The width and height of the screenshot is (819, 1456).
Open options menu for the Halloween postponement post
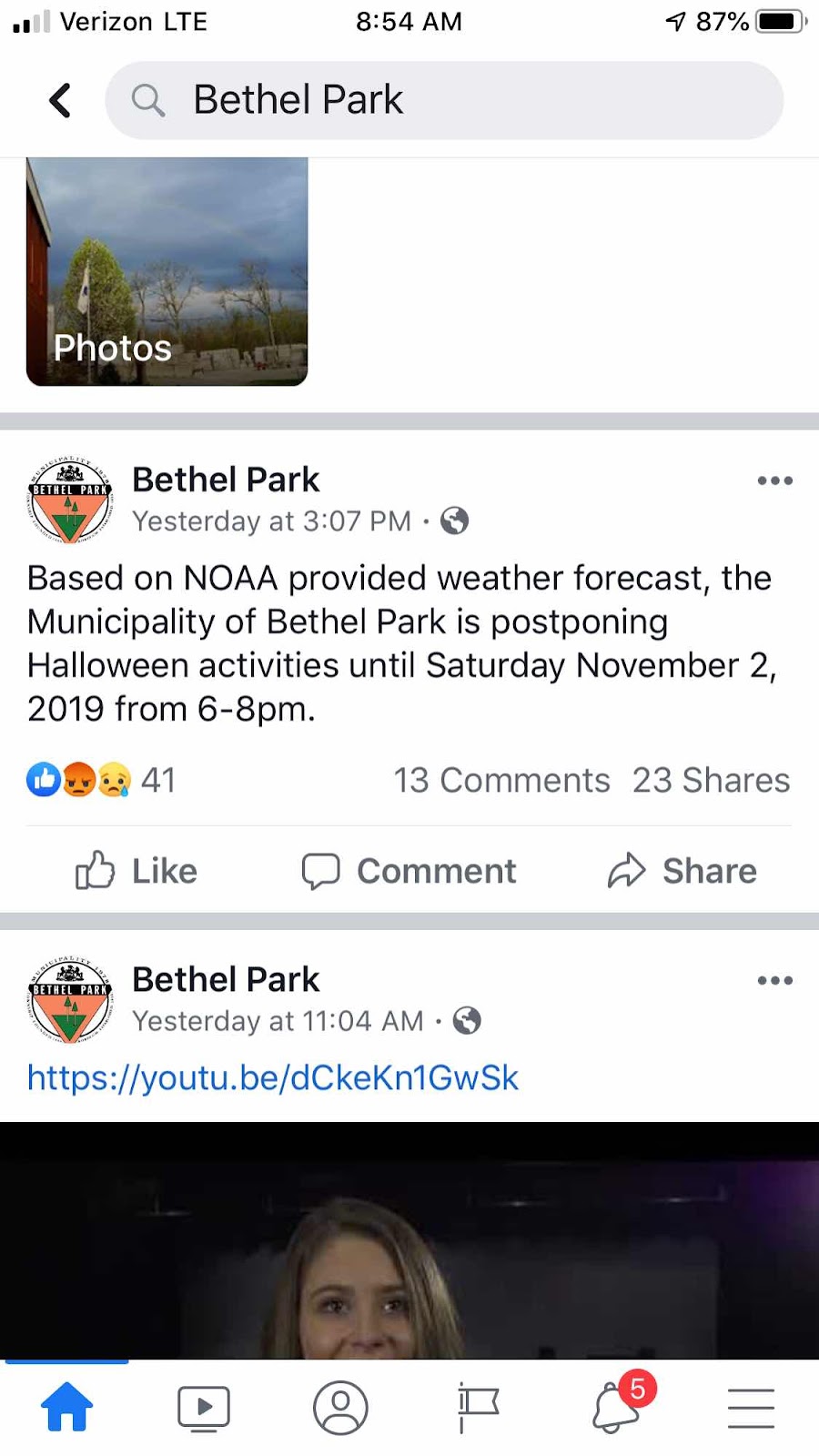(774, 480)
